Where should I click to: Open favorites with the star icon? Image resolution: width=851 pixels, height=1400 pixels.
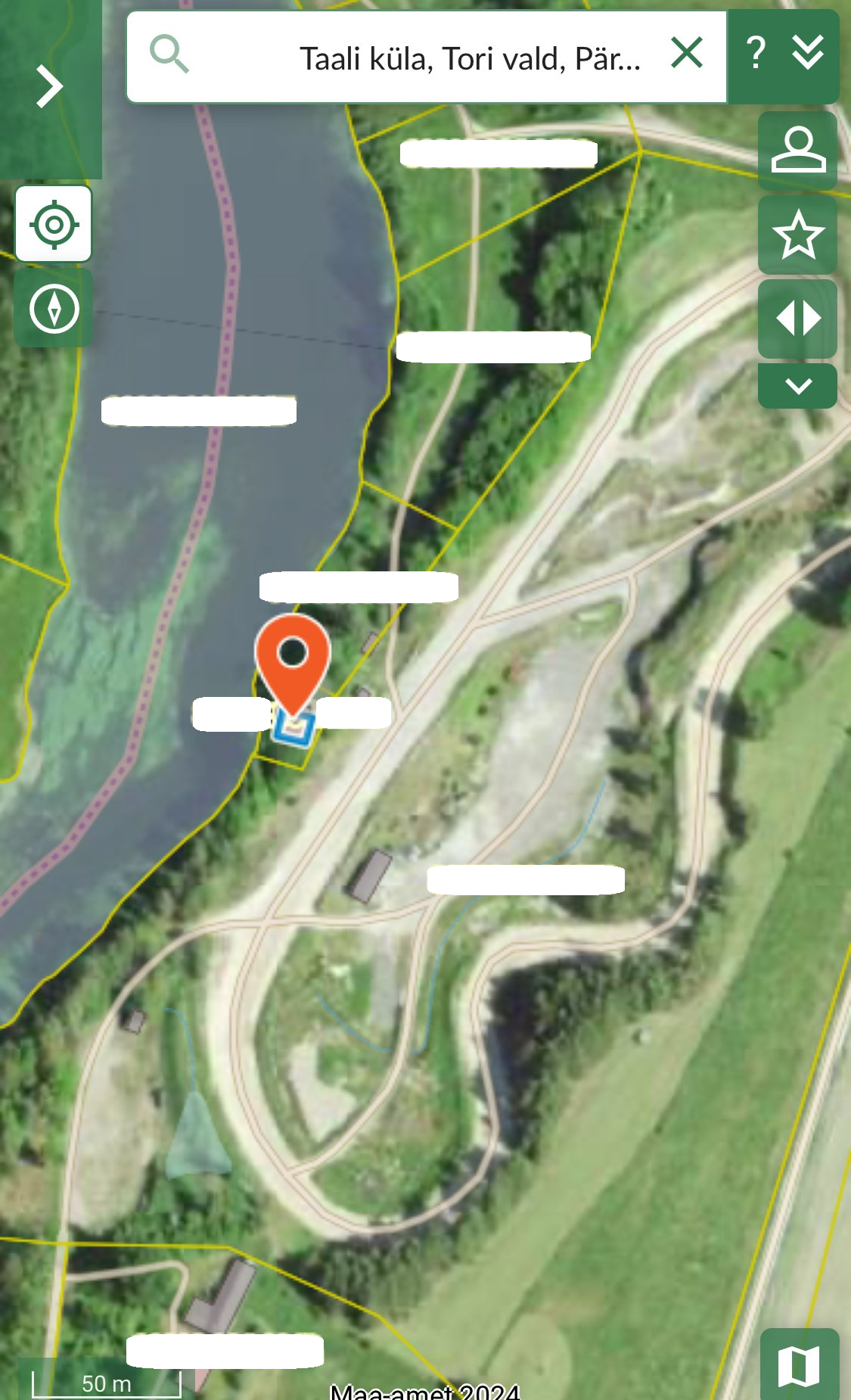point(797,235)
